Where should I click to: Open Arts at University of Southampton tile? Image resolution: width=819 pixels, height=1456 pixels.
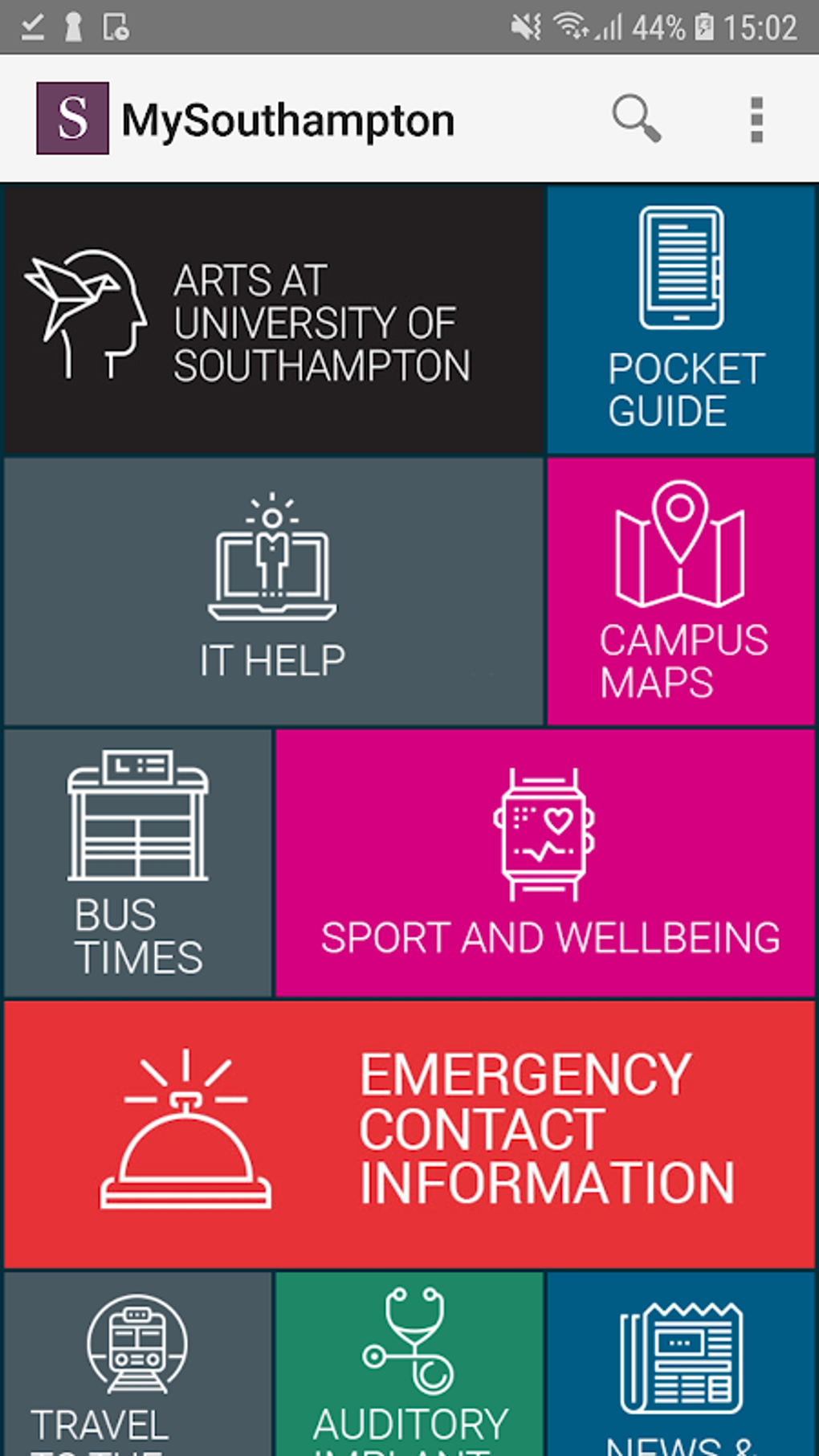pos(274,320)
